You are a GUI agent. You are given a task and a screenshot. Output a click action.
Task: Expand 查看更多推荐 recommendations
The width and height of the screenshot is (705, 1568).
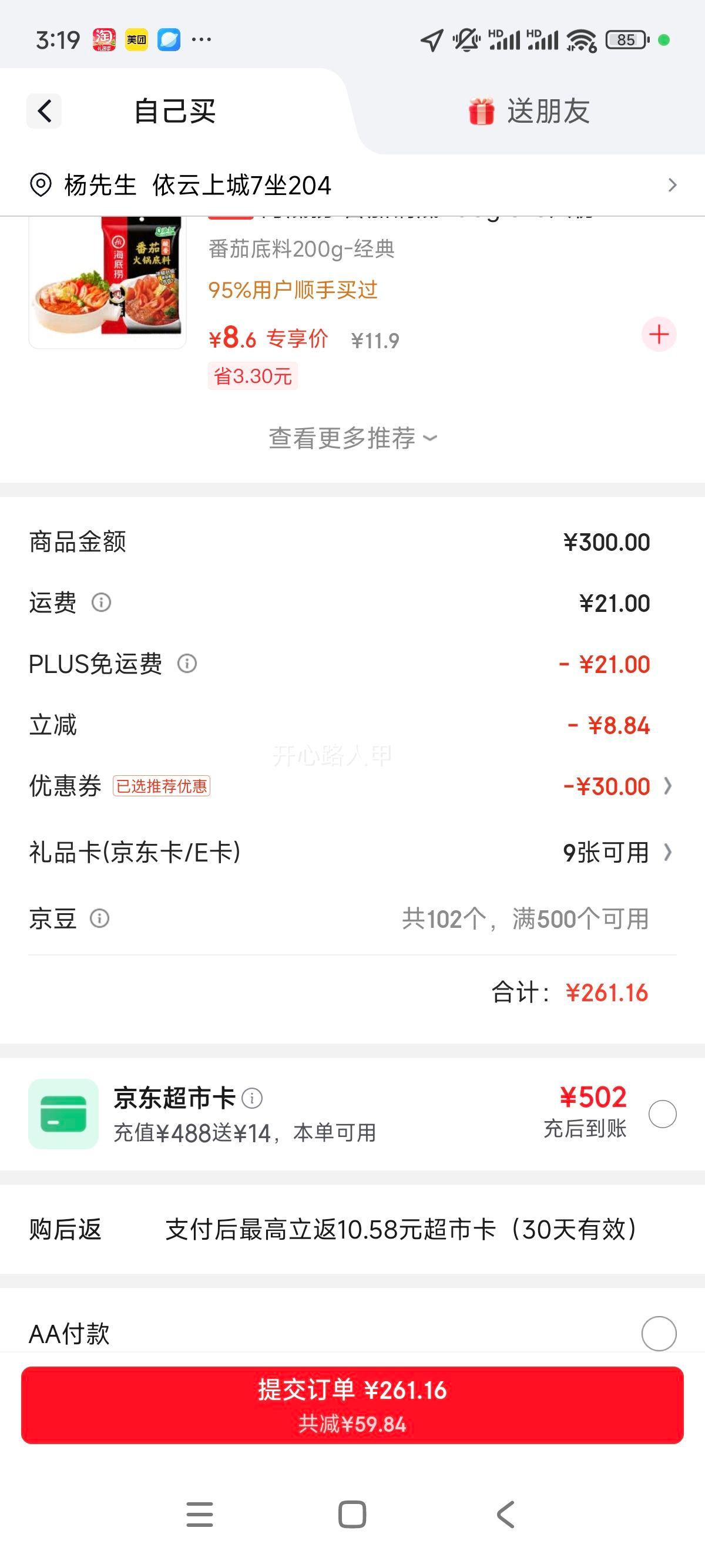pyautogui.click(x=352, y=436)
